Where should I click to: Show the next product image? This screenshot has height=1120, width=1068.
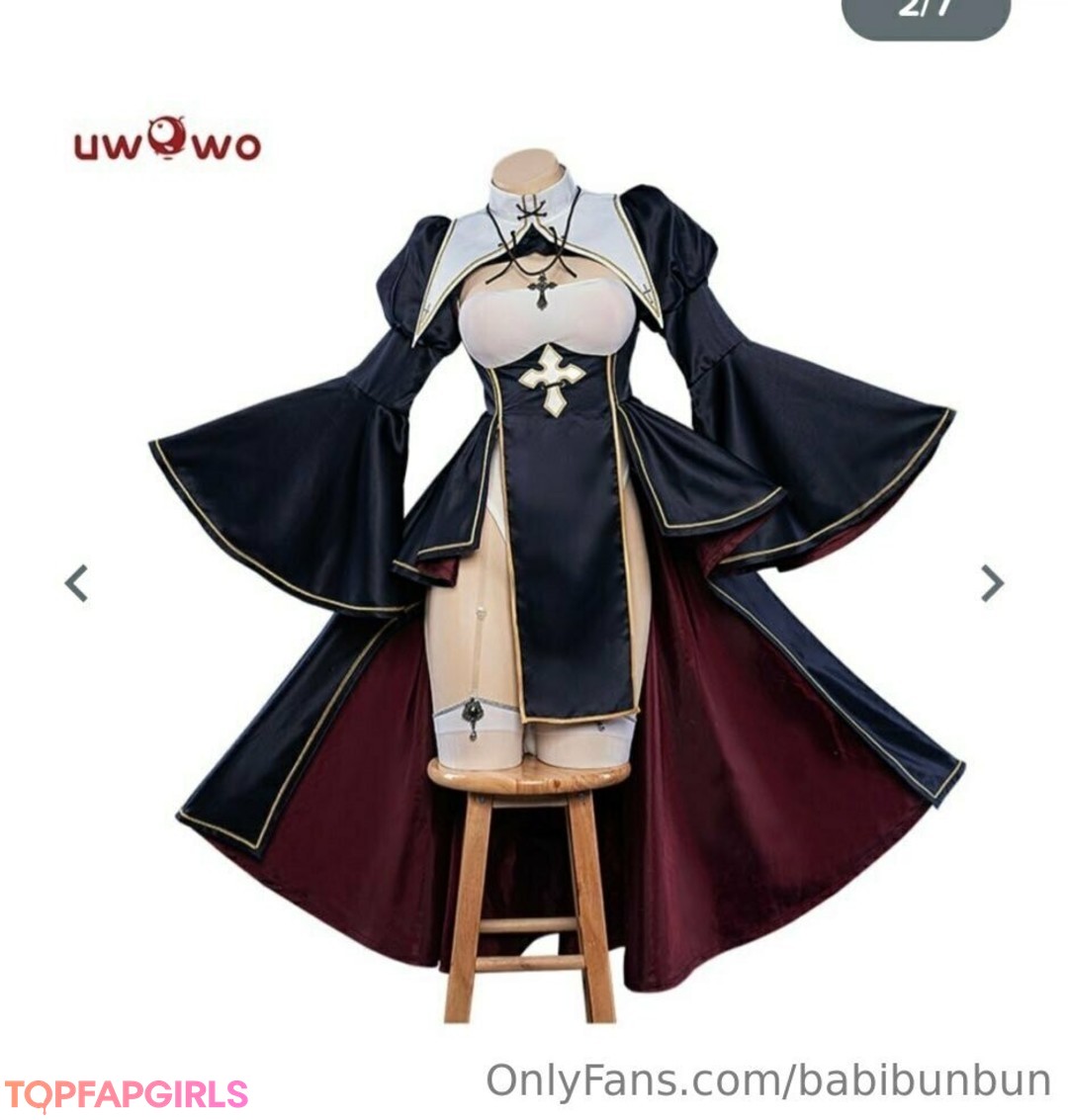[x=991, y=583]
